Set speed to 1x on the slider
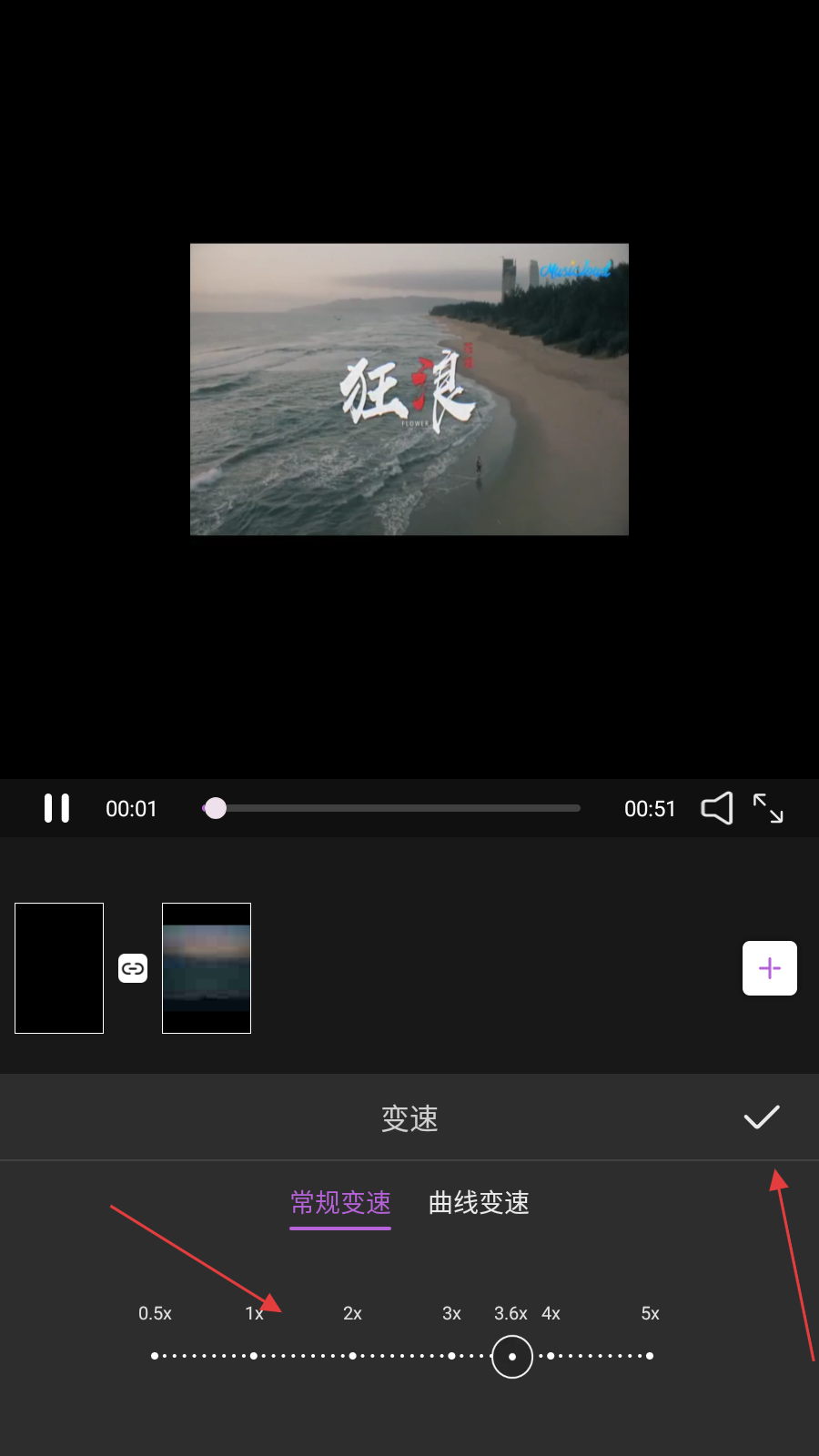The width and height of the screenshot is (819, 1456). (x=253, y=1356)
